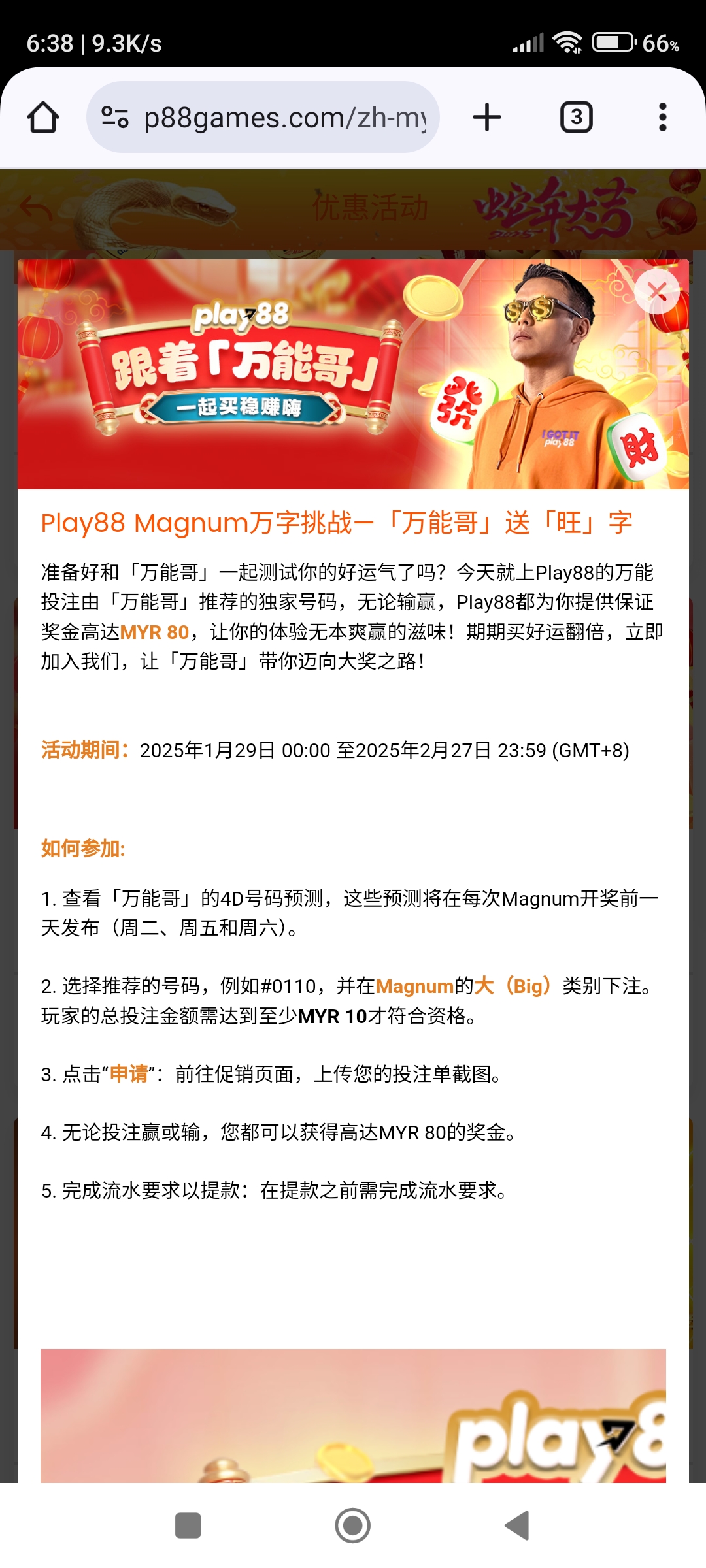The height and width of the screenshot is (1568, 706).
Task: Tap the system back button
Action: click(x=517, y=1526)
